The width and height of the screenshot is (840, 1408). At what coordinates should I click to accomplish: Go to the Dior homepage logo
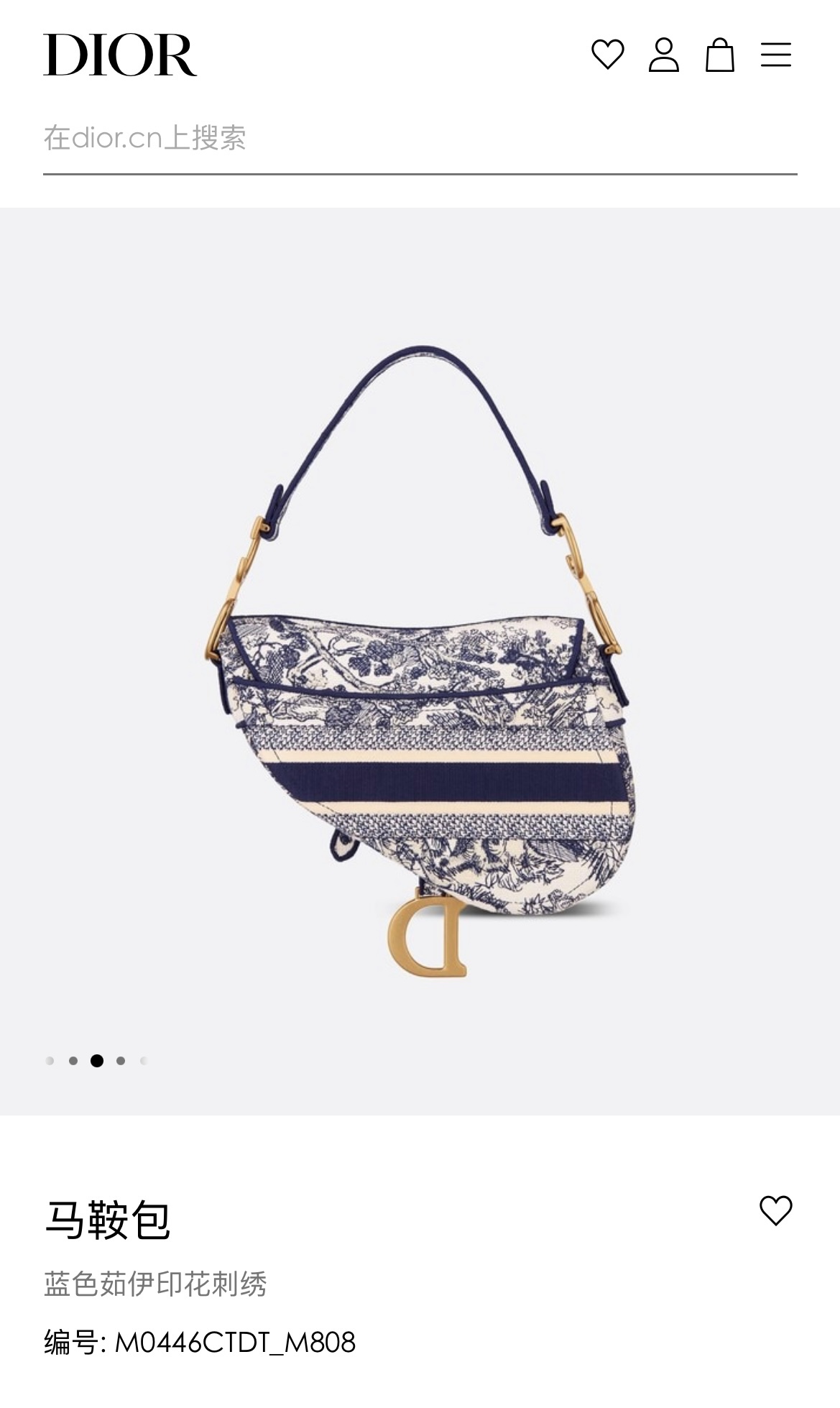pyautogui.click(x=120, y=55)
